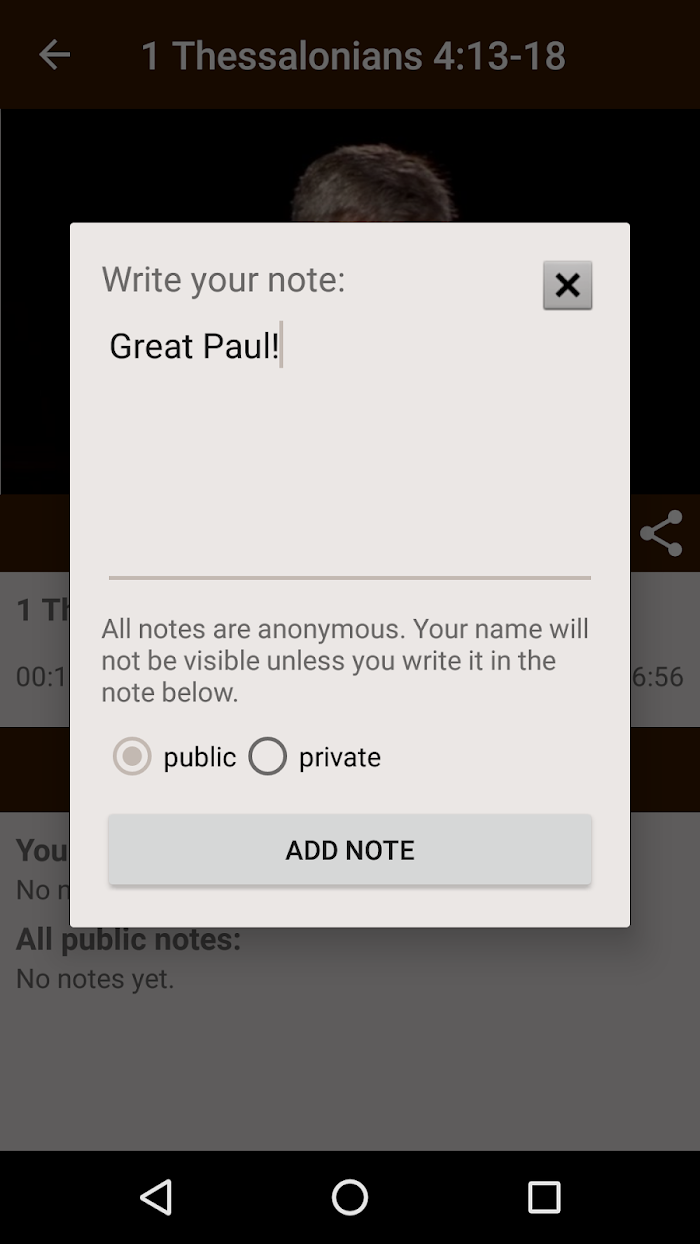The width and height of the screenshot is (700, 1244).
Task: Close the note dialog
Action: 567,285
